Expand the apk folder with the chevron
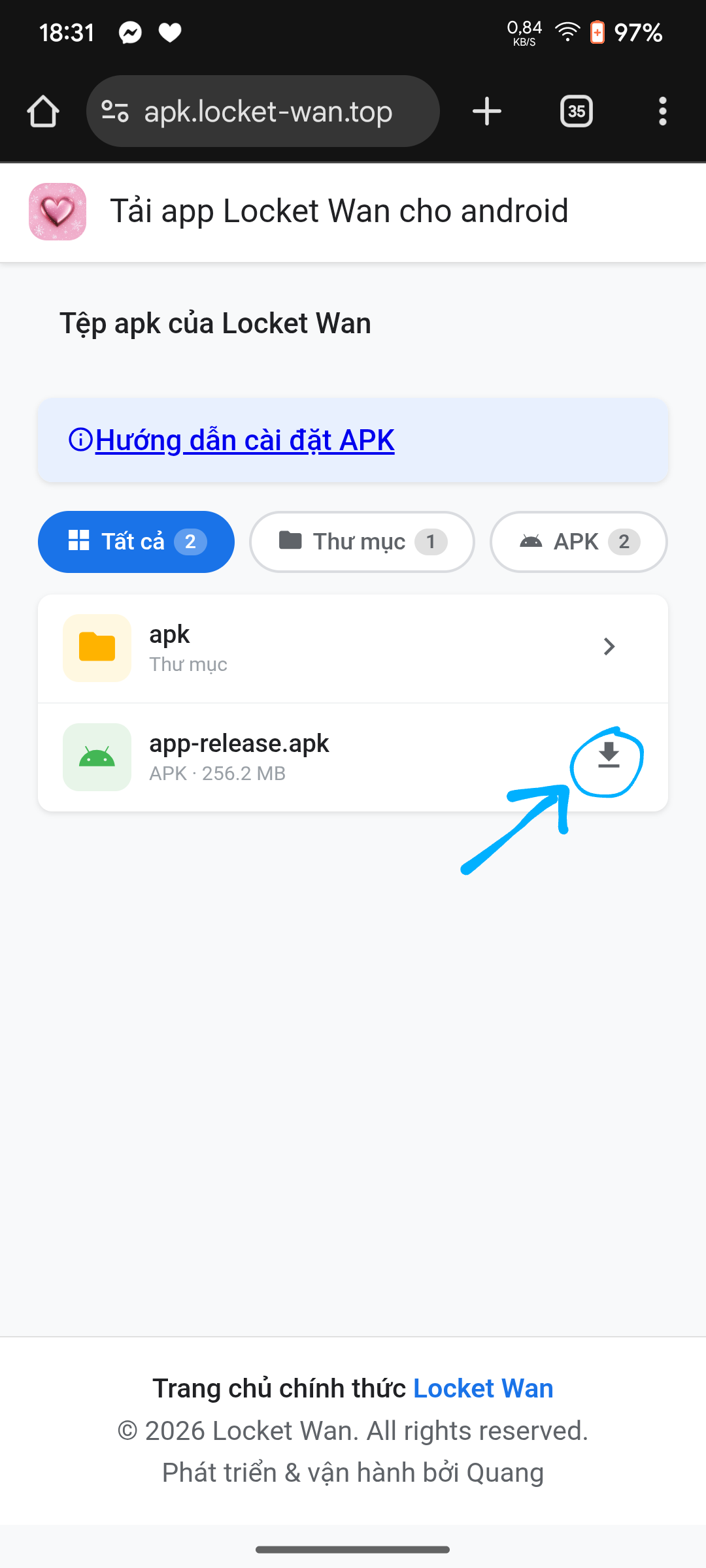The height and width of the screenshot is (1568, 706). [x=608, y=647]
